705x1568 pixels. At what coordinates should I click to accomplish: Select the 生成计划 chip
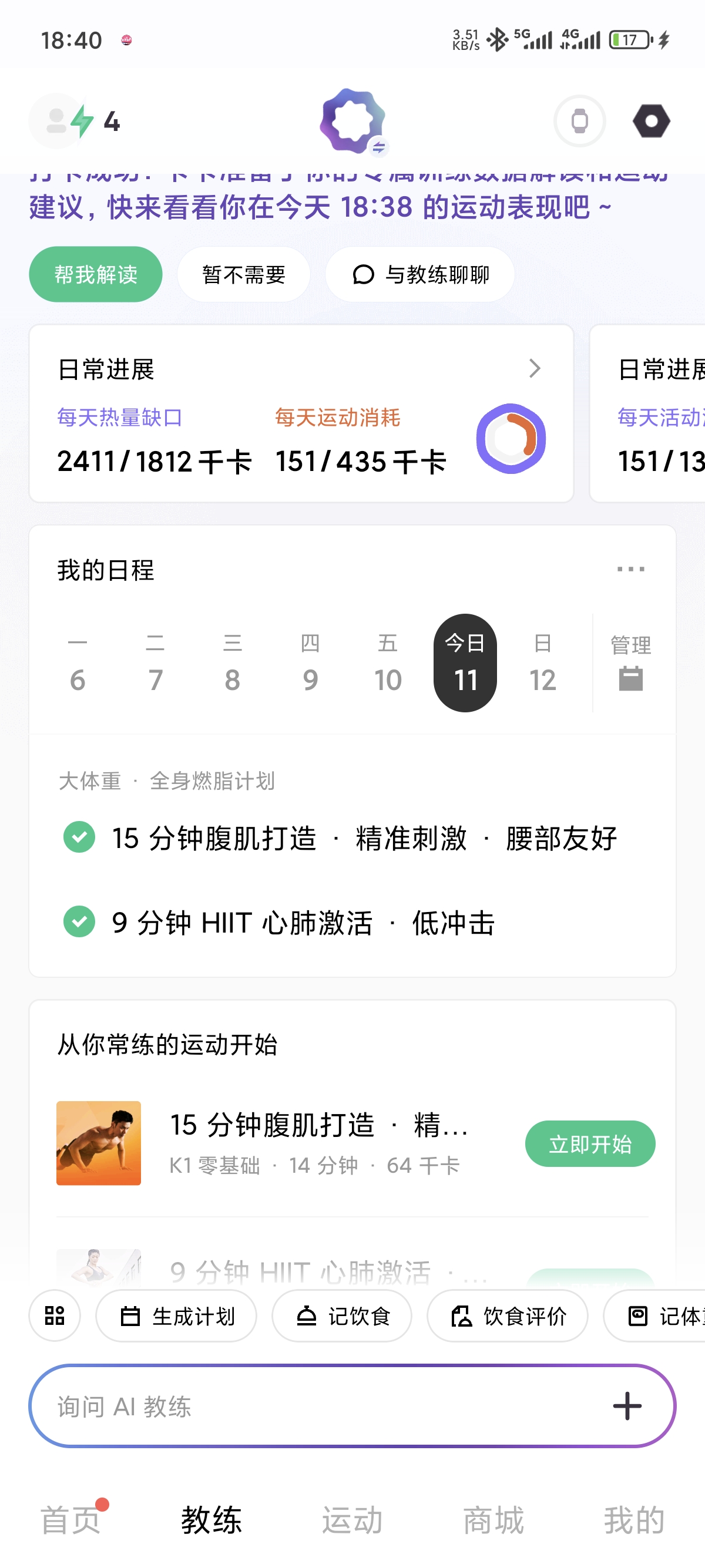(177, 1316)
